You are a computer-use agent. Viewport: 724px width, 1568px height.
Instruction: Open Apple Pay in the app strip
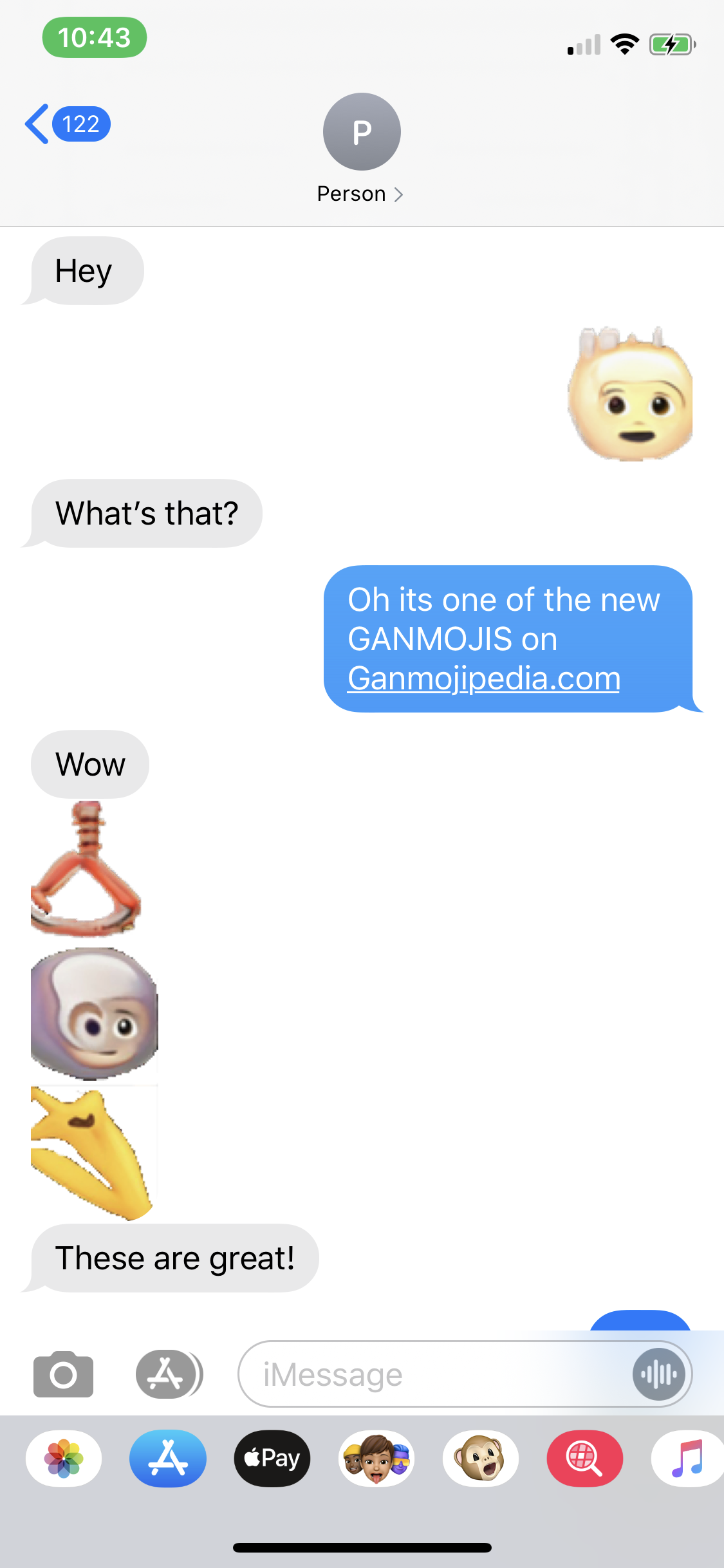[x=272, y=1459]
